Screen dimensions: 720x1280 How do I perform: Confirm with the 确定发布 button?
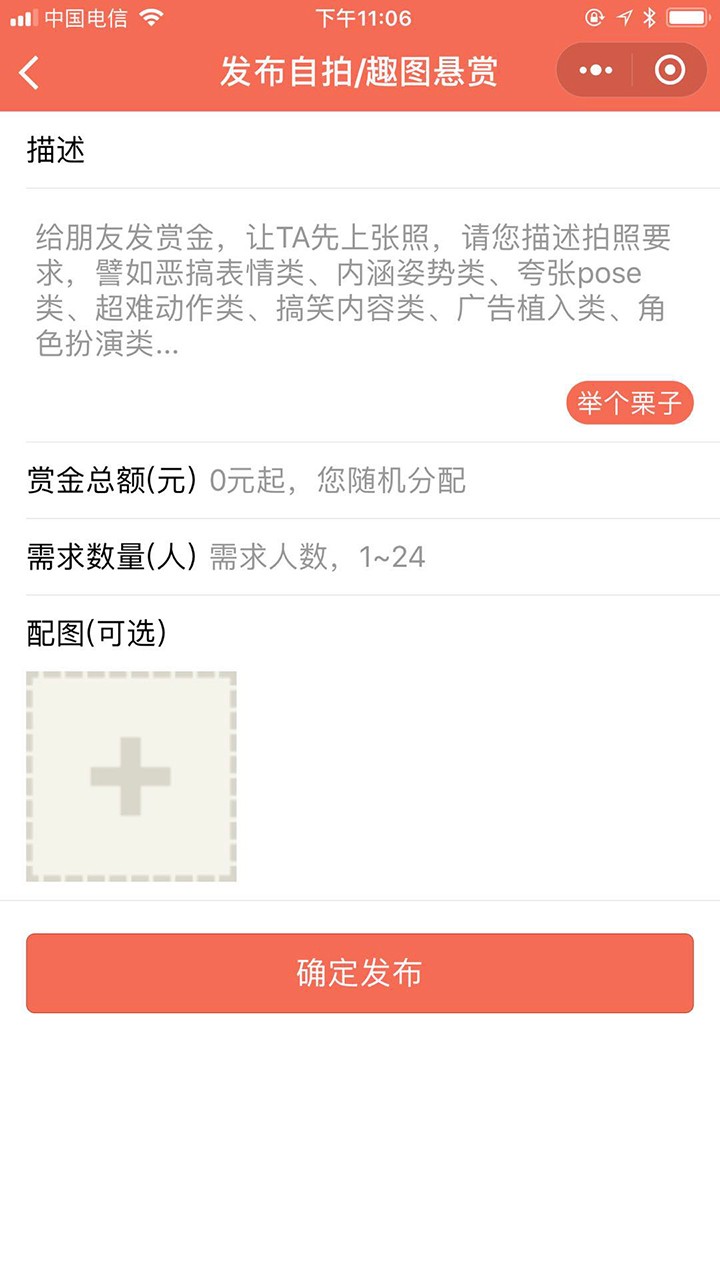tap(360, 973)
